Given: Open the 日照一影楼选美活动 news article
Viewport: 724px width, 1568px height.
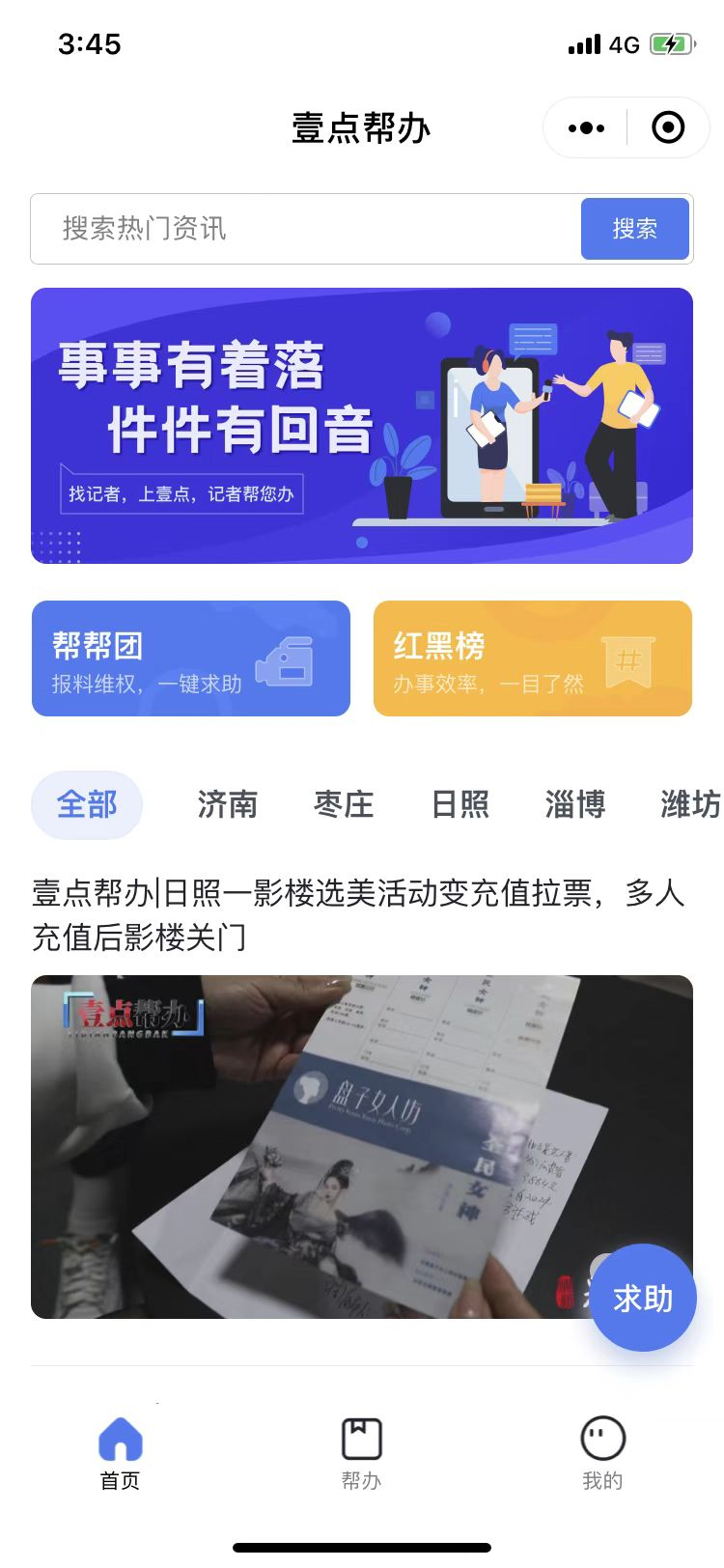Looking at the screenshot, I should [x=357, y=914].
